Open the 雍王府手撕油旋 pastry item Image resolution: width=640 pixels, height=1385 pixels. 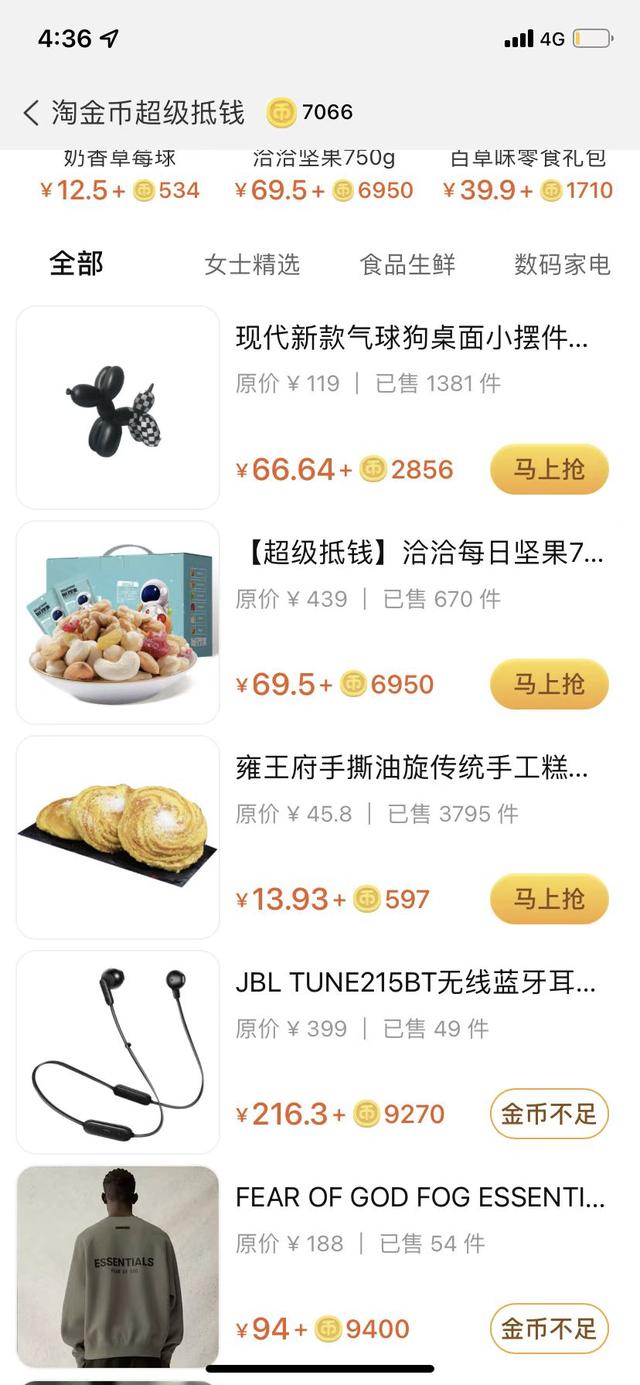[x=118, y=837]
